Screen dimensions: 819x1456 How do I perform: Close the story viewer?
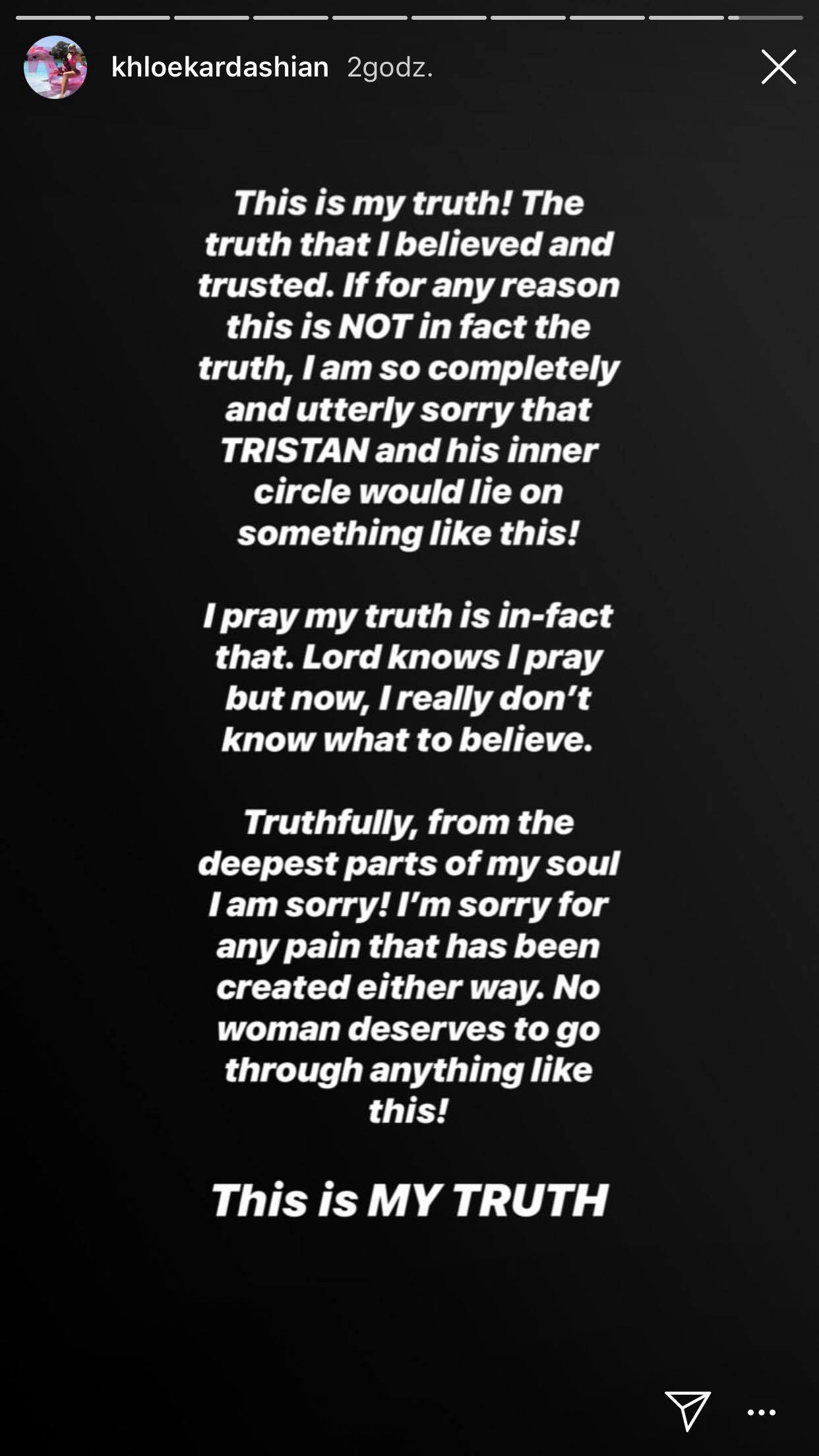click(778, 67)
